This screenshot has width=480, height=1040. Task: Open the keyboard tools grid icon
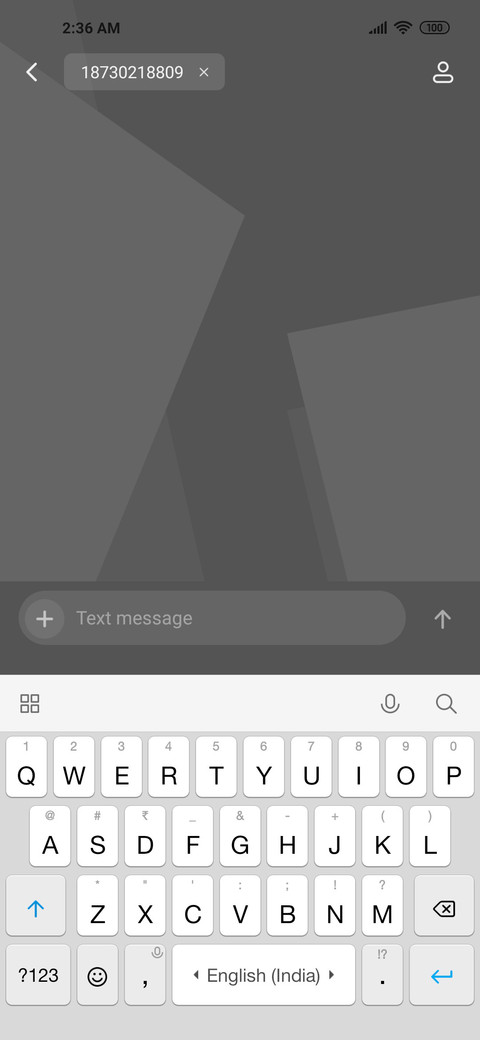tap(30, 703)
